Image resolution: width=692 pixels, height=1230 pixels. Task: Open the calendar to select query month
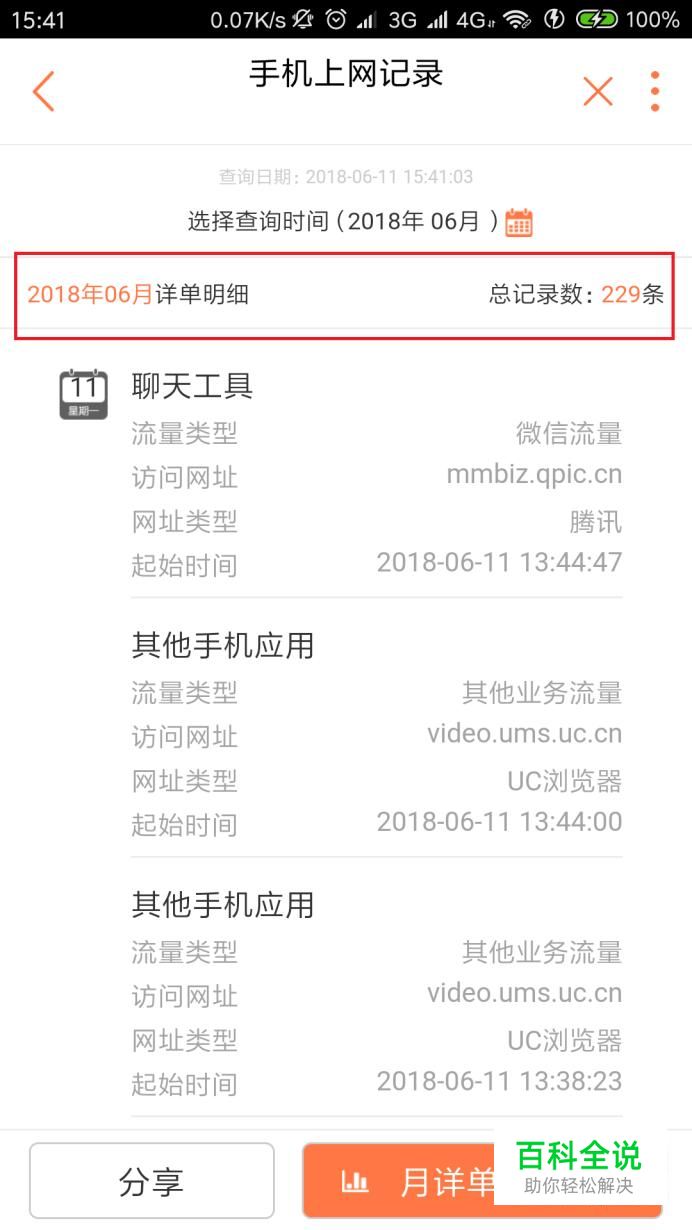tap(519, 221)
